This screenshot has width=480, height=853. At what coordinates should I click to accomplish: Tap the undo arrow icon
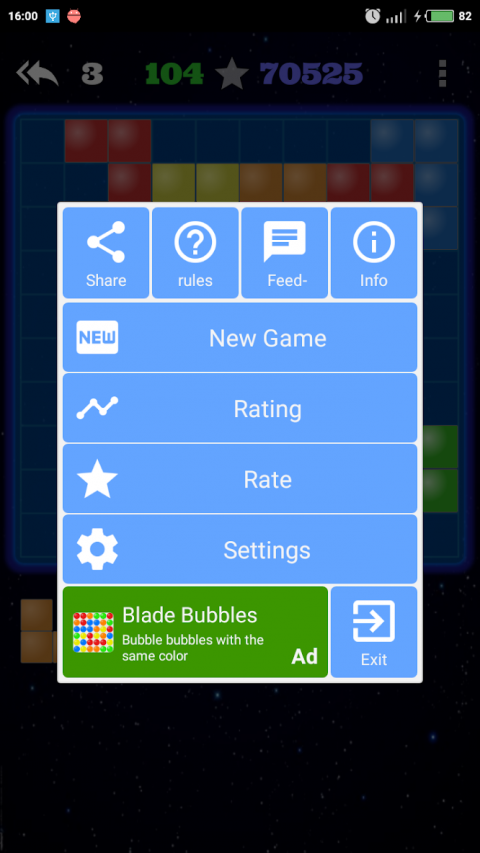pos(37,73)
